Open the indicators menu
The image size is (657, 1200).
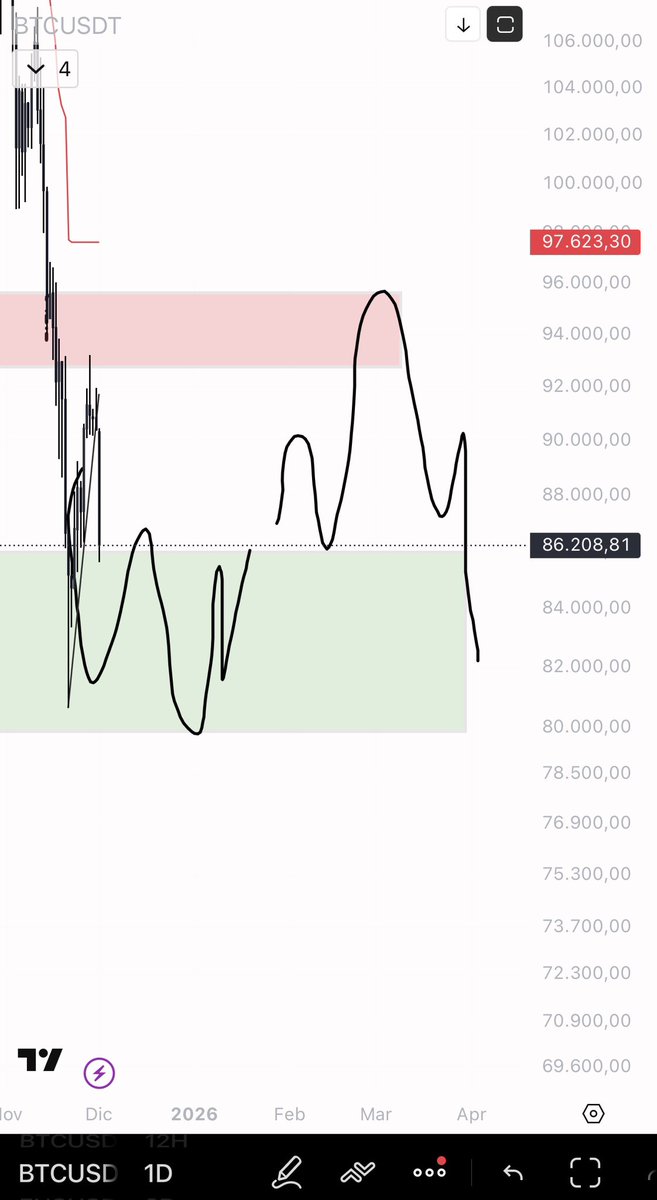[x=357, y=1172]
